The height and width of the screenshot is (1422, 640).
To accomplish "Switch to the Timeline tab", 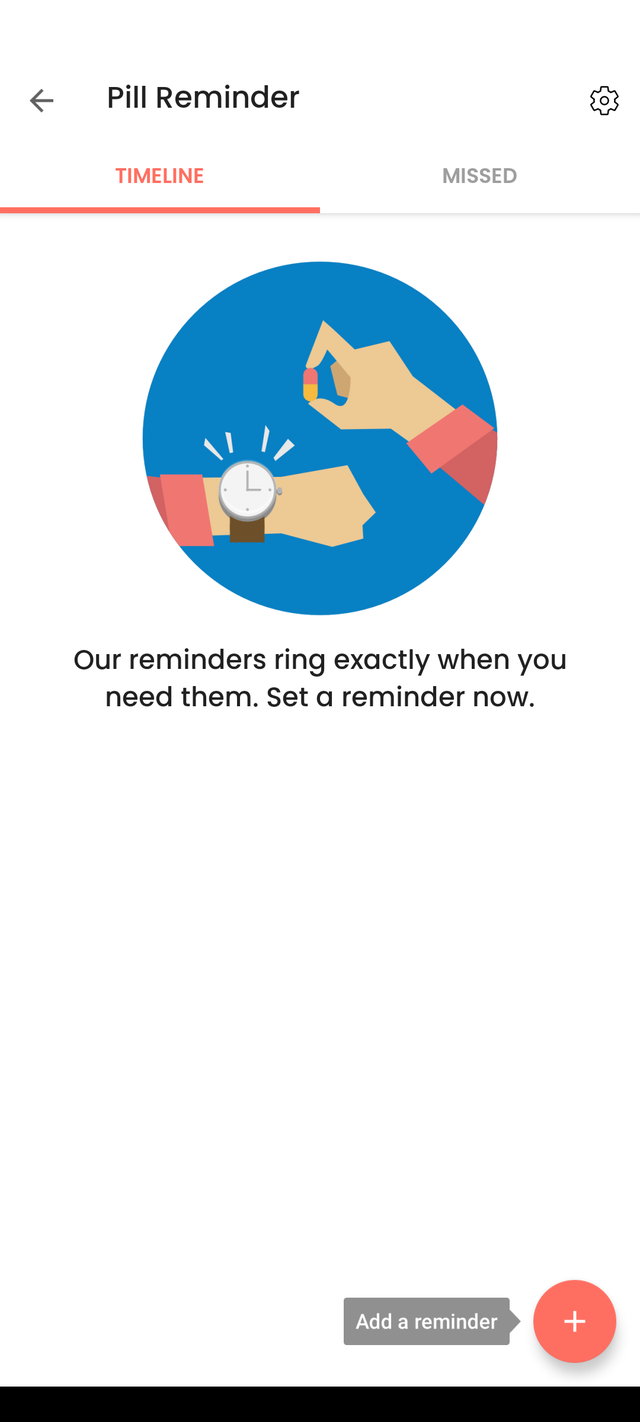I will pyautogui.click(x=160, y=176).
